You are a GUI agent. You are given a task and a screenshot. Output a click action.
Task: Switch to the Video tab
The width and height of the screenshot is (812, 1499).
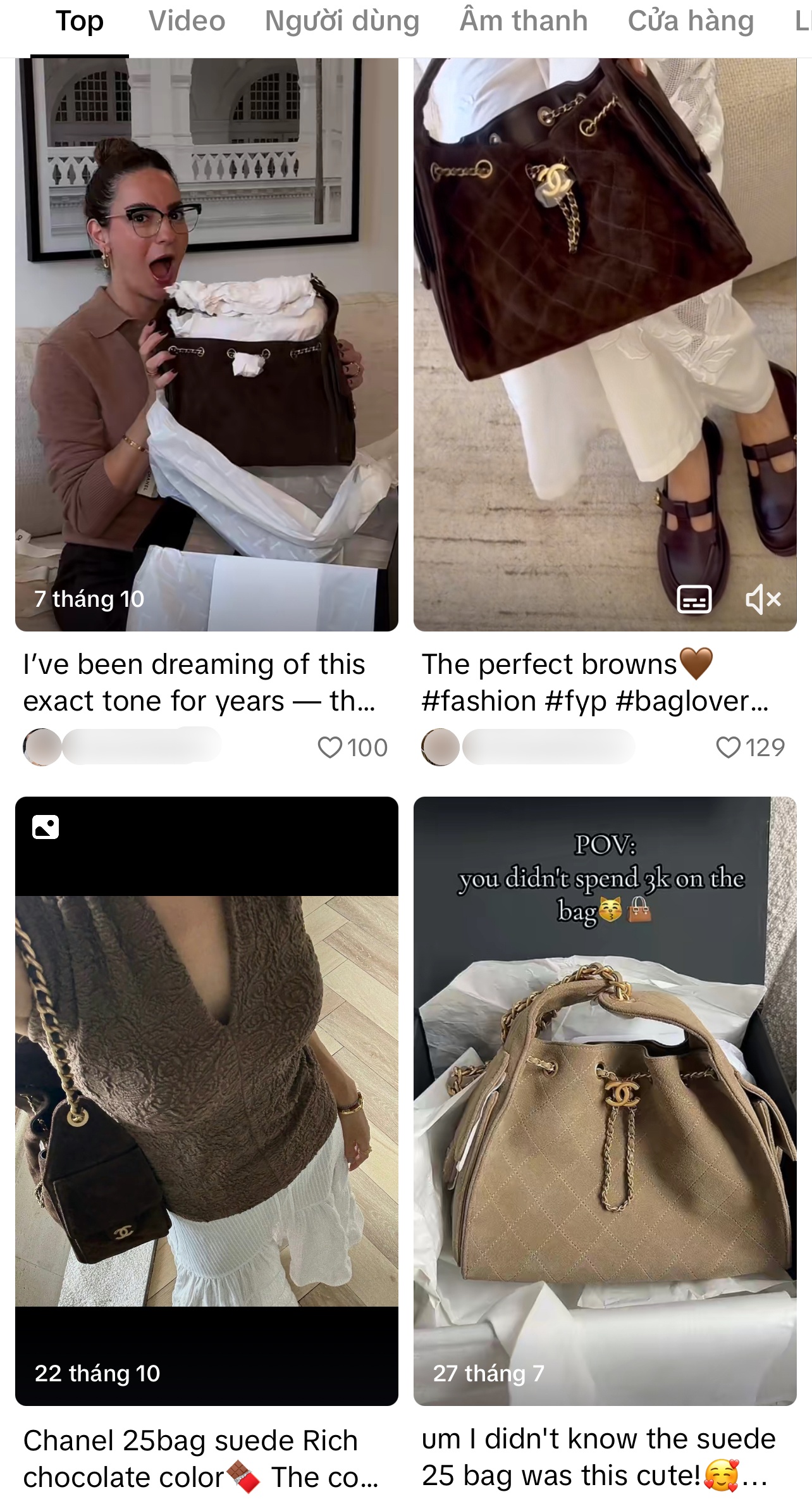pos(187,22)
